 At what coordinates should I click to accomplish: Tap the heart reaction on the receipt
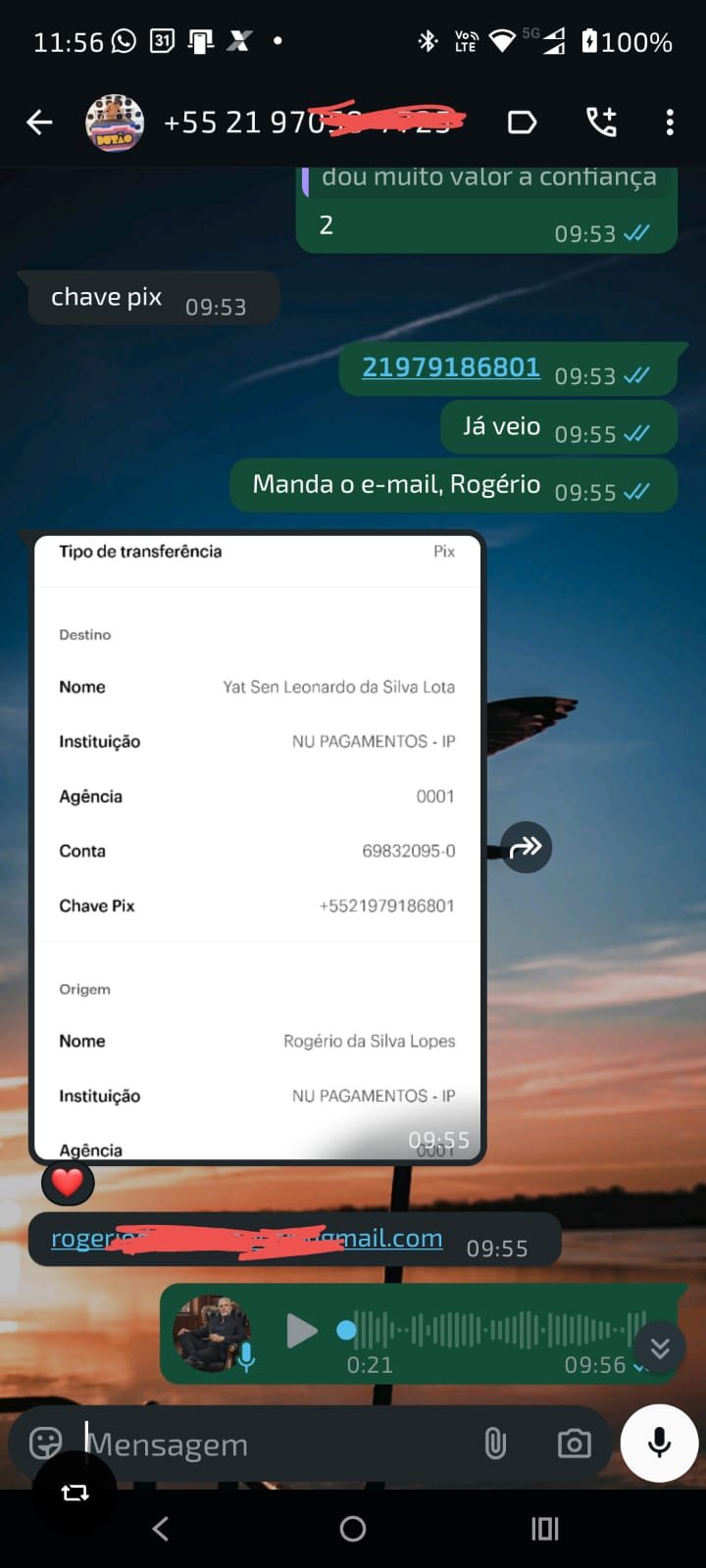point(67,1182)
